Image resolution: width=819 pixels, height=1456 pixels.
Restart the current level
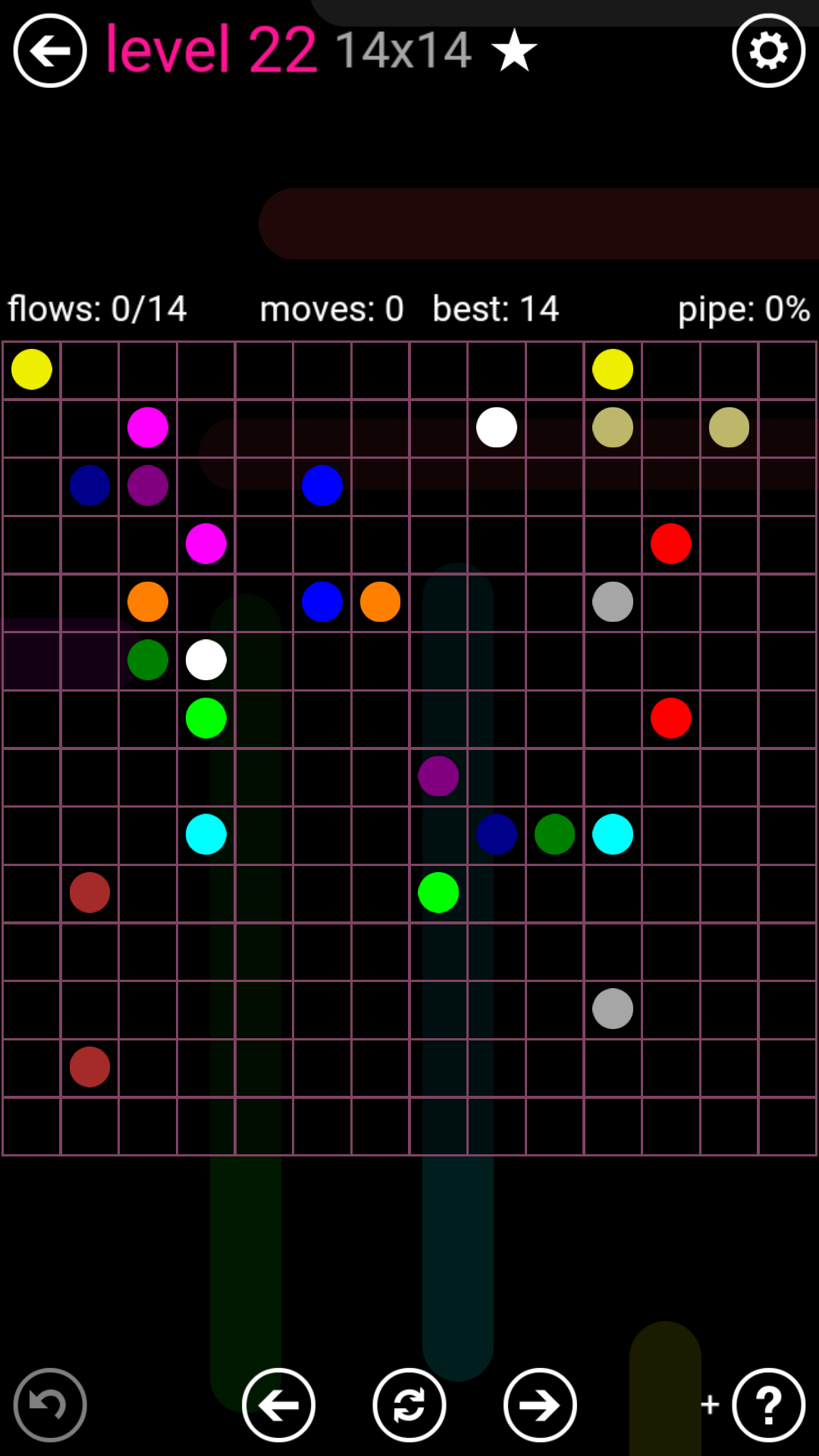click(409, 1404)
